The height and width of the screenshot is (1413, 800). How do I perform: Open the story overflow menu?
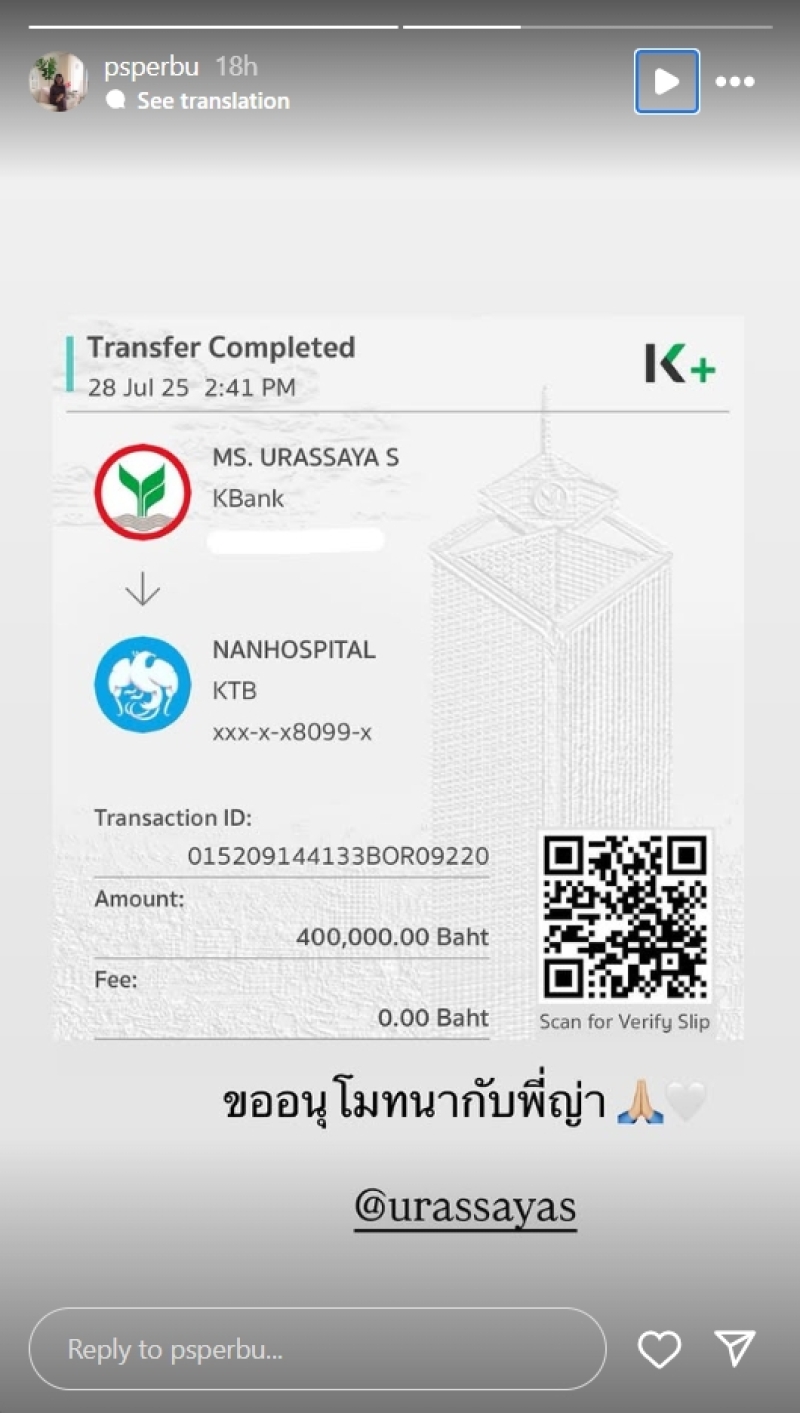pyautogui.click(x=735, y=82)
